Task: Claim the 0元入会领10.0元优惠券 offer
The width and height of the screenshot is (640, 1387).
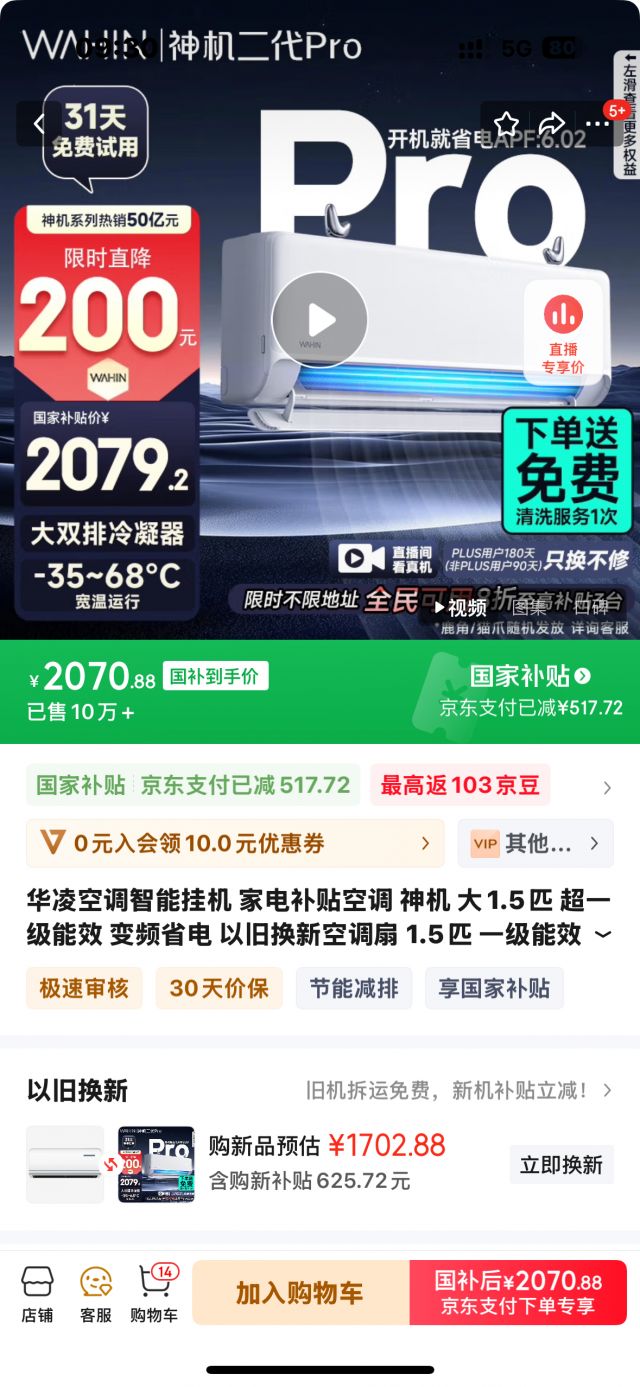Action: coord(235,844)
